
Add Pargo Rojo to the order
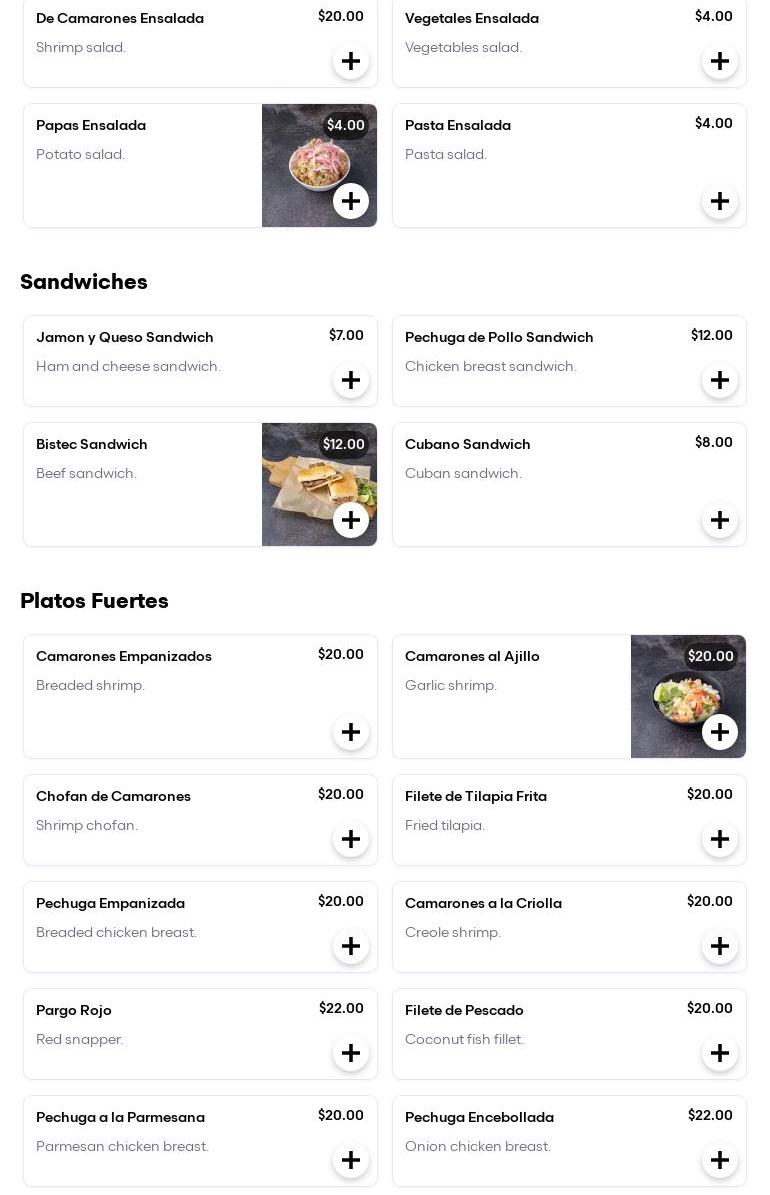pyautogui.click(x=351, y=1053)
